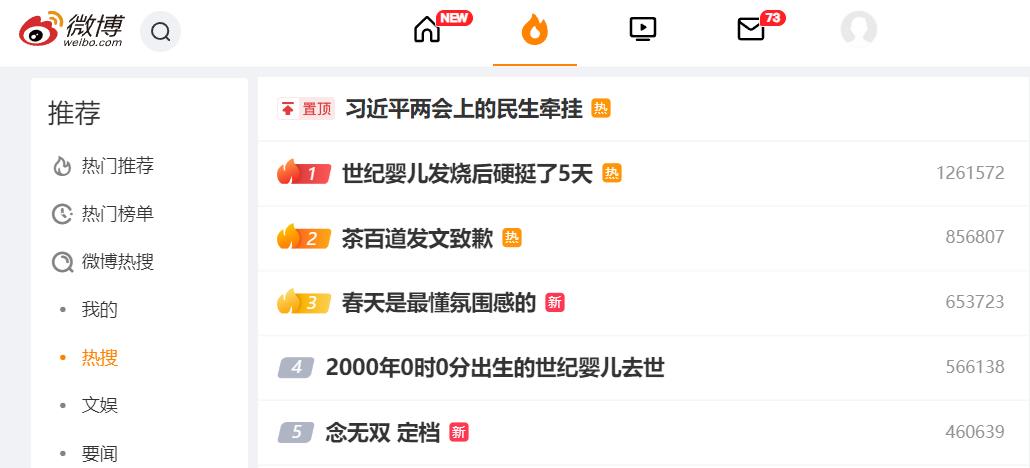Viewport: 1030px width, 468px height.
Task: Go to the home tab
Action: (427, 30)
